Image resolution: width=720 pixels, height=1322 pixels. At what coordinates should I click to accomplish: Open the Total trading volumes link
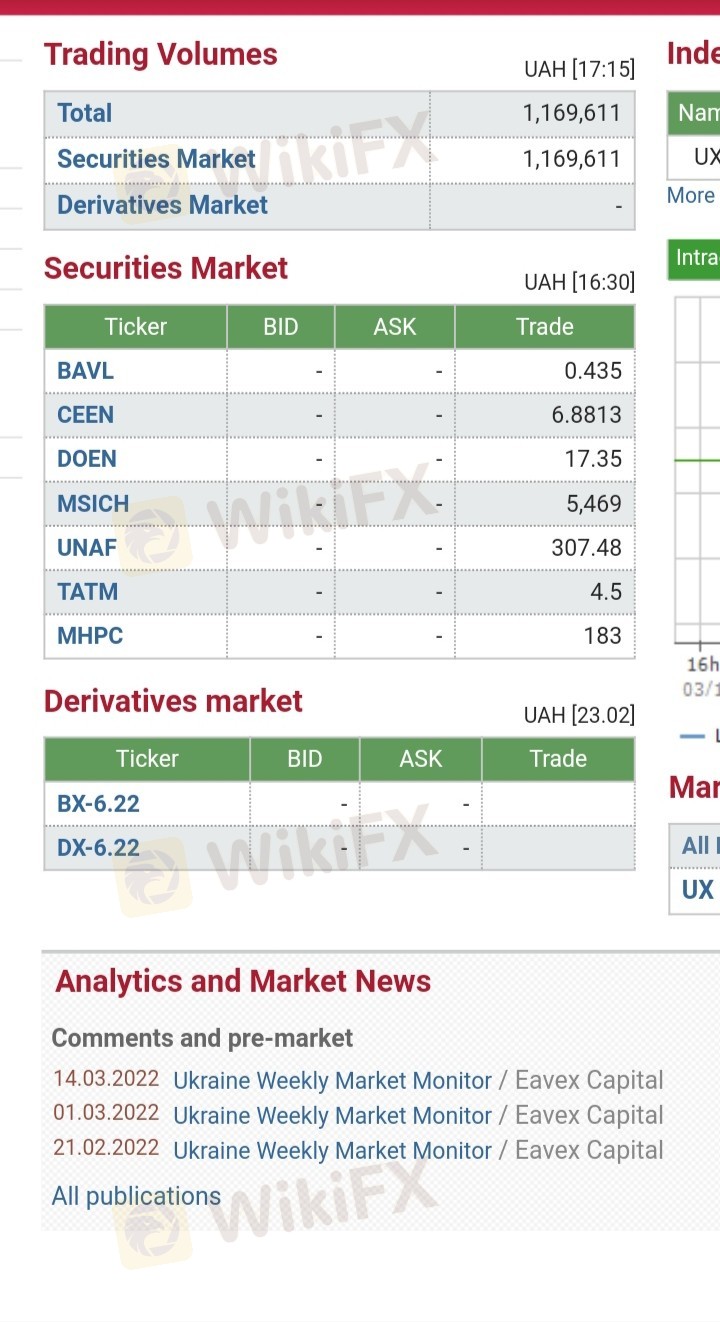pos(85,113)
